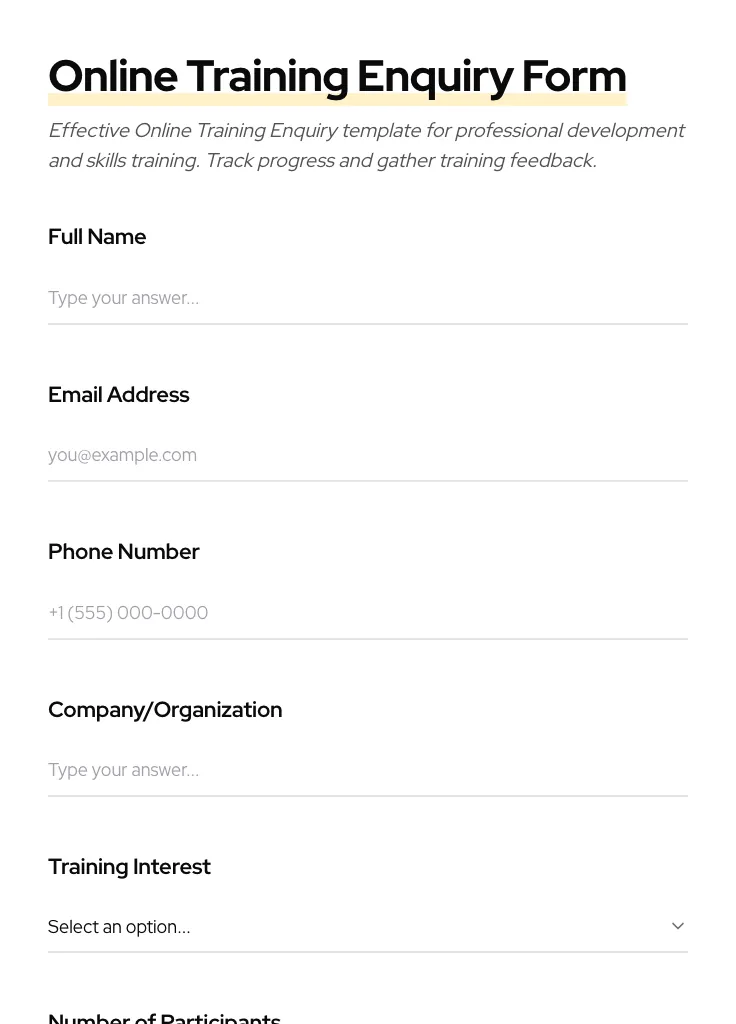Tap the Email Address input field
This screenshot has width=736, height=1024.
(367, 455)
